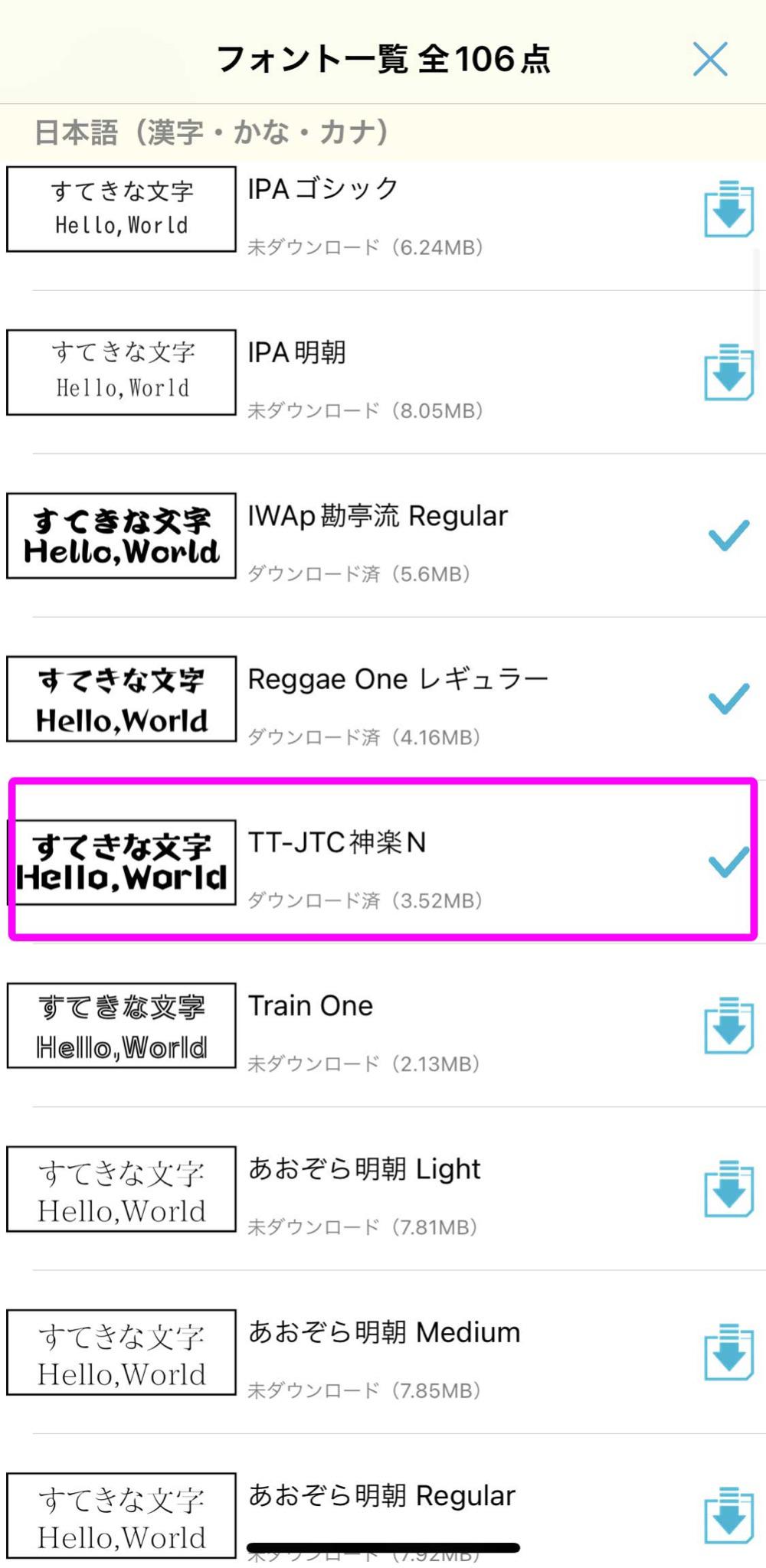Download the あおぞら明朝 Regular font

point(728,1514)
